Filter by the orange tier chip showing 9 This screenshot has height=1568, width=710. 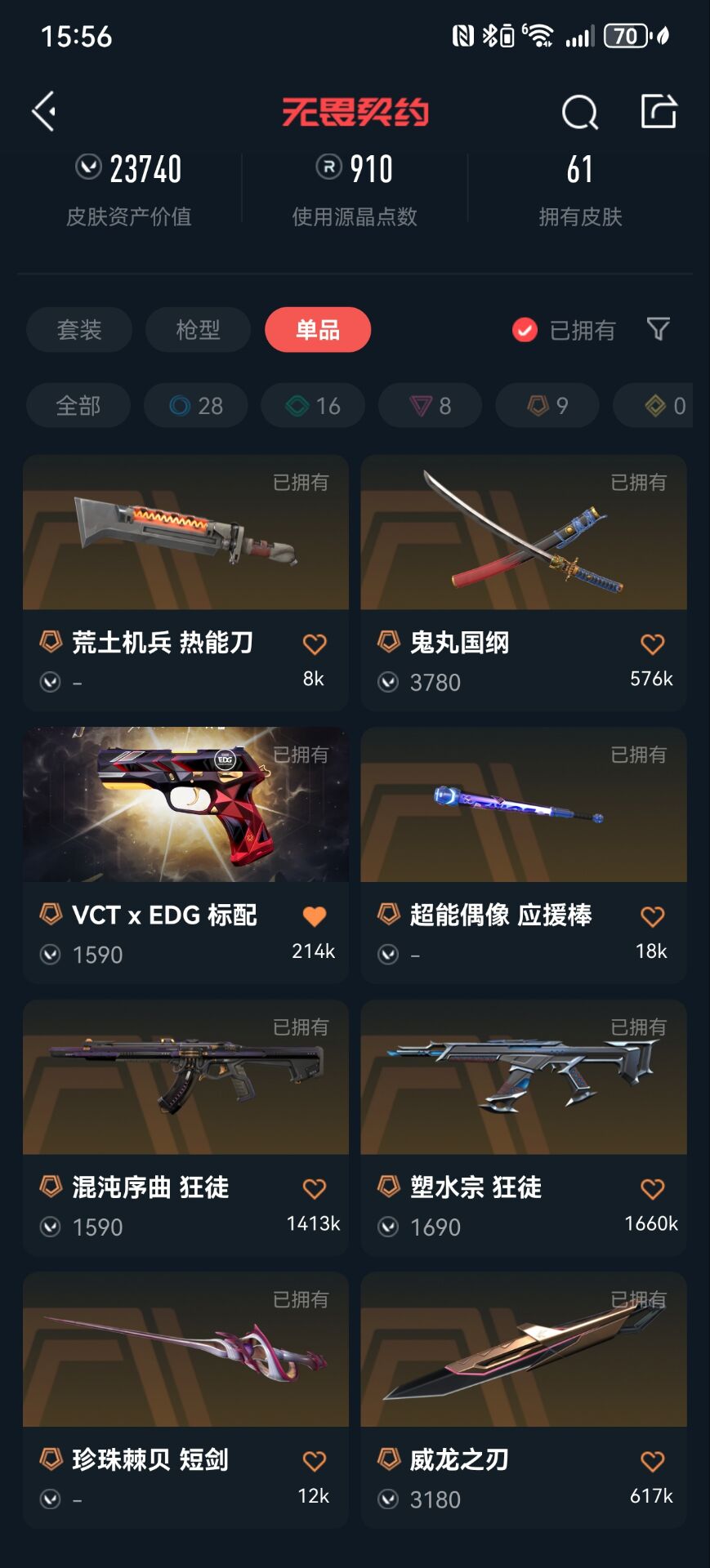[547, 405]
